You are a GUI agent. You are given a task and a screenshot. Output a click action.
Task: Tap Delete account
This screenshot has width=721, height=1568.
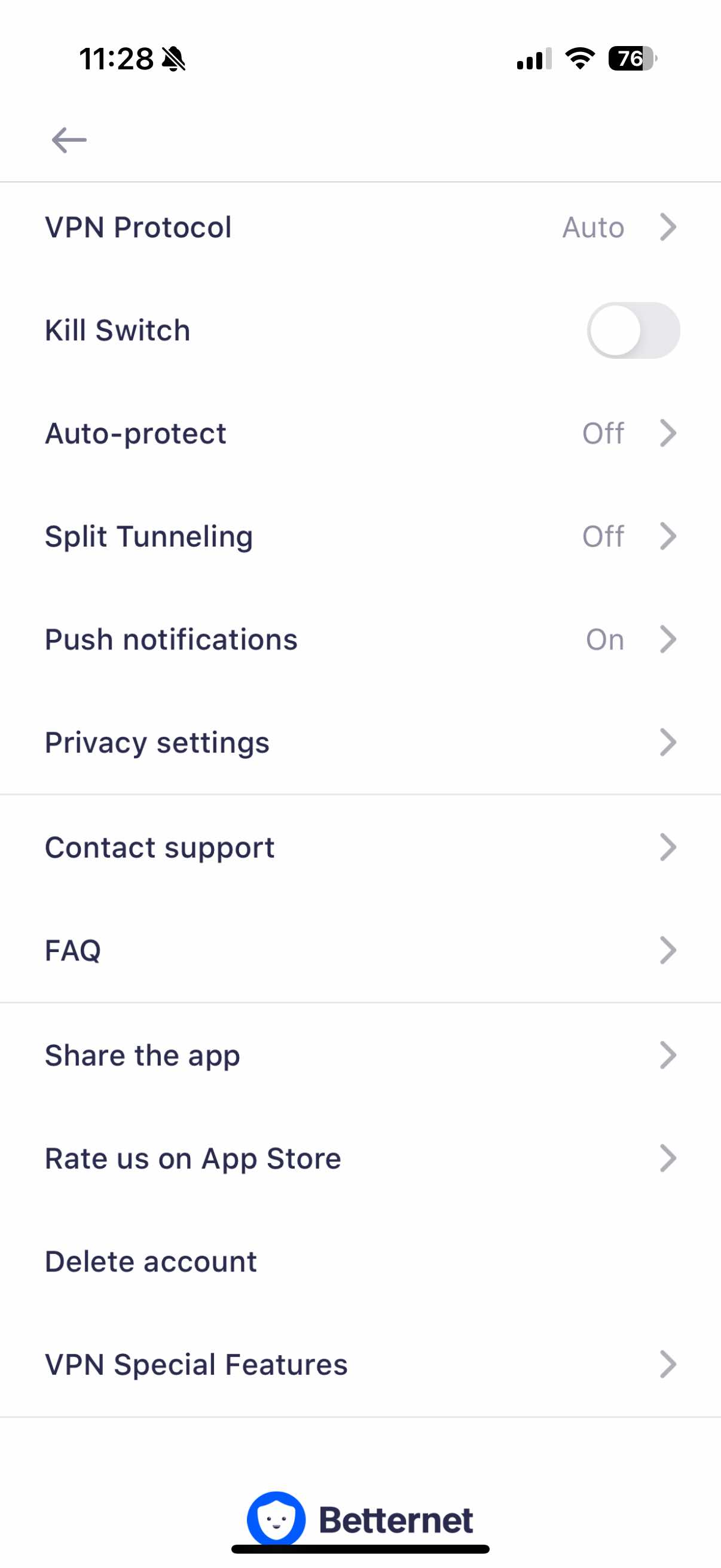[x=360, y=1261]
